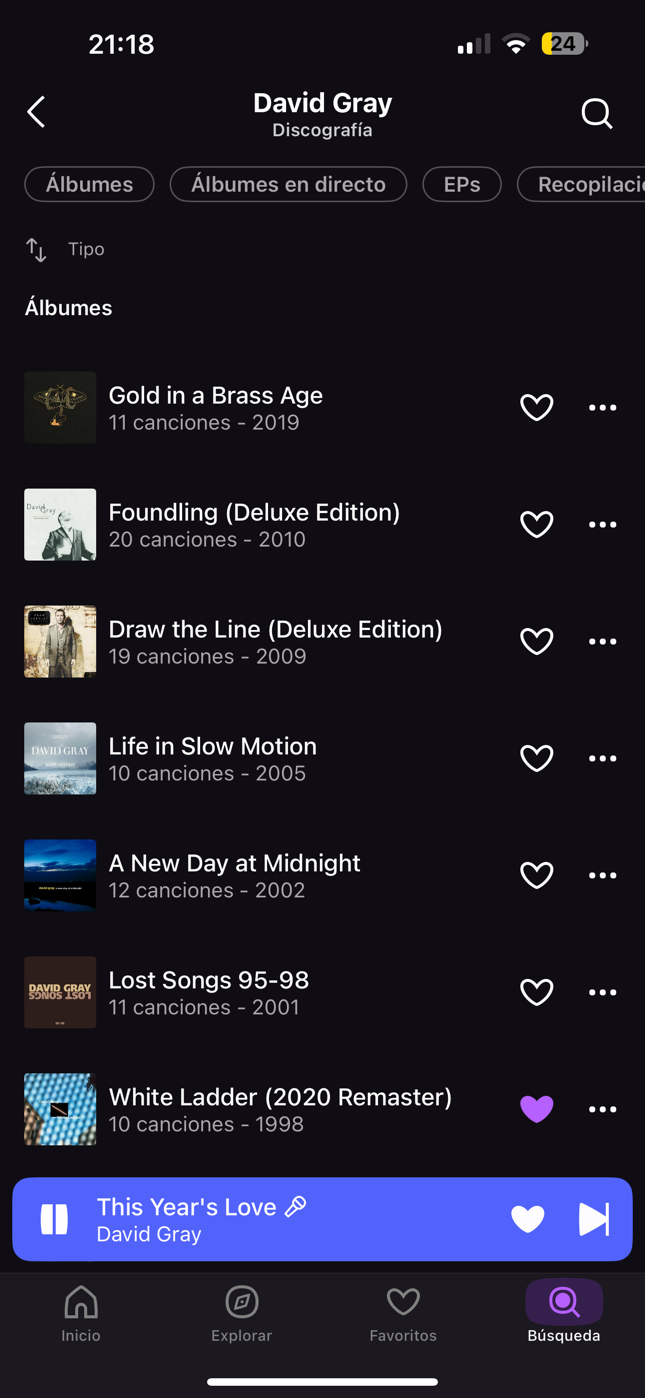645x1398 pixels.
Task: Like the playing song This Year's Love
Action: tap(527, 1219)
